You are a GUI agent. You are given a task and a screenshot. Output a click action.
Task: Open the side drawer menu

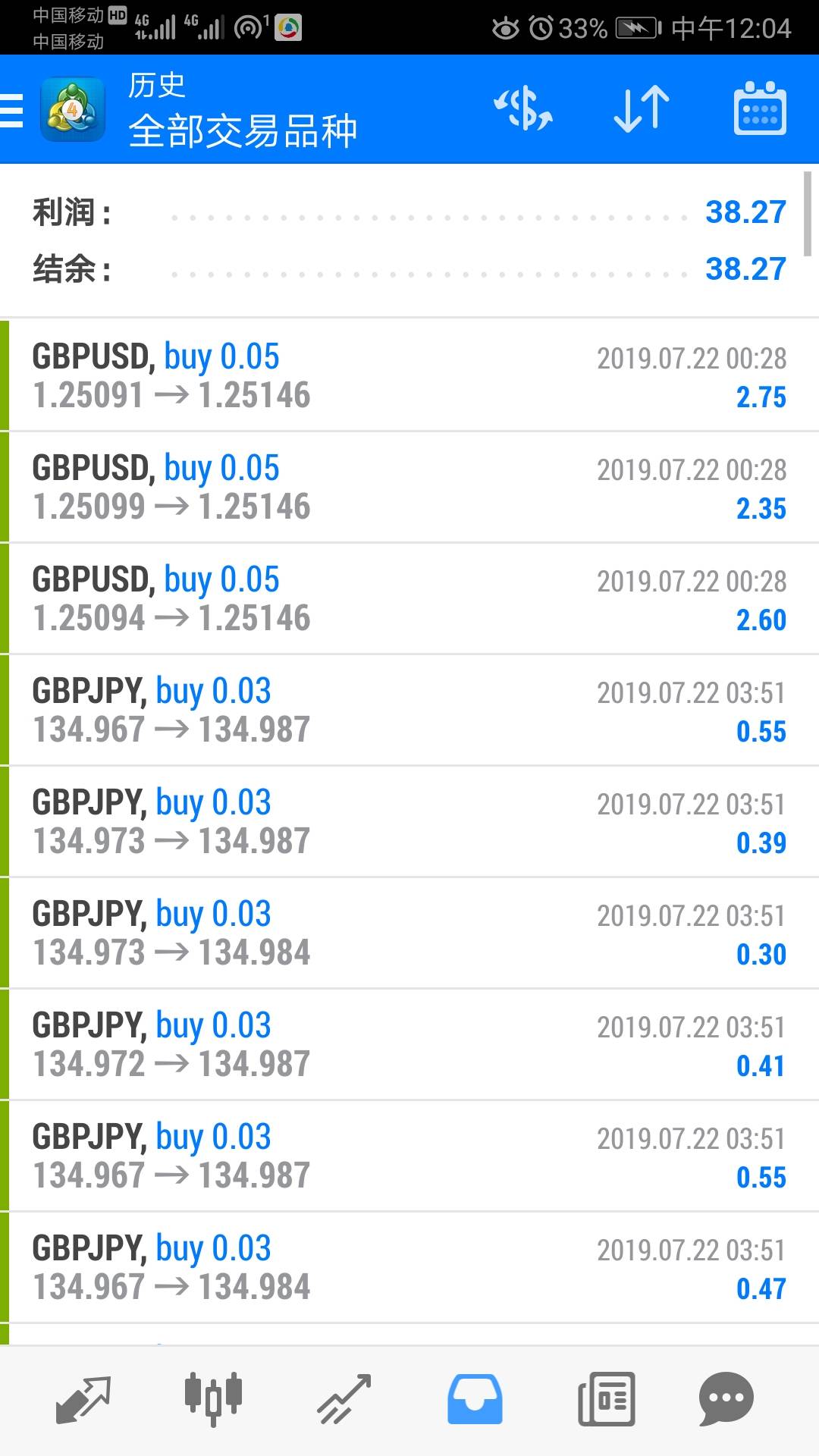tap(12, 110)
